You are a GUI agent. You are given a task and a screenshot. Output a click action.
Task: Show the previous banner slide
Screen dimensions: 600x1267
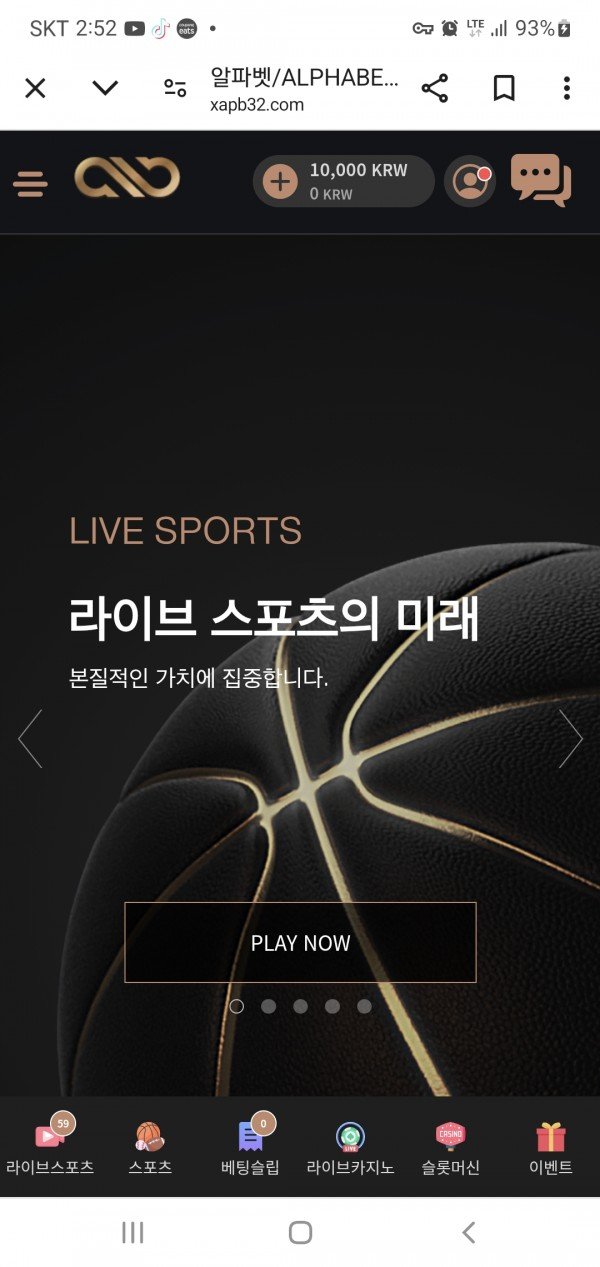(30, 739)
